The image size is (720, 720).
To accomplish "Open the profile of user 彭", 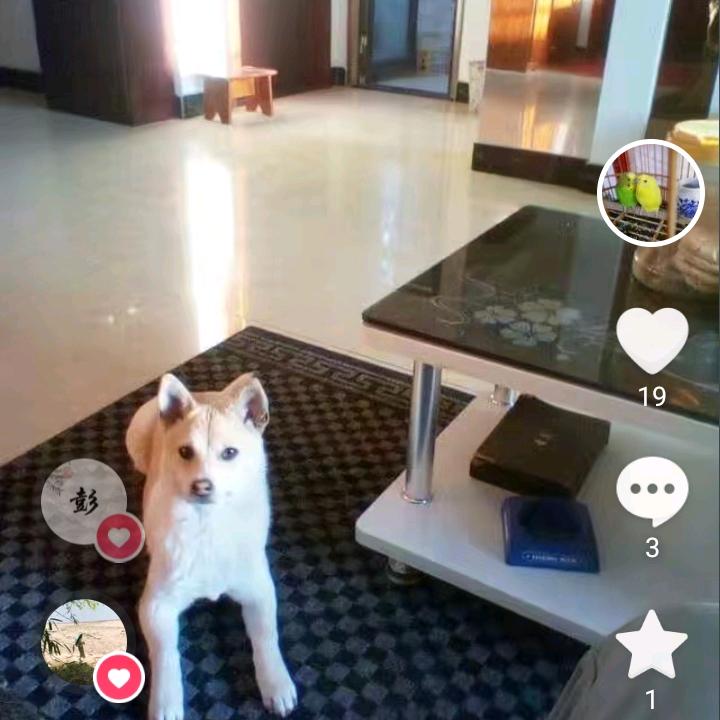I will pyautogui.click(x=83, y=500).
